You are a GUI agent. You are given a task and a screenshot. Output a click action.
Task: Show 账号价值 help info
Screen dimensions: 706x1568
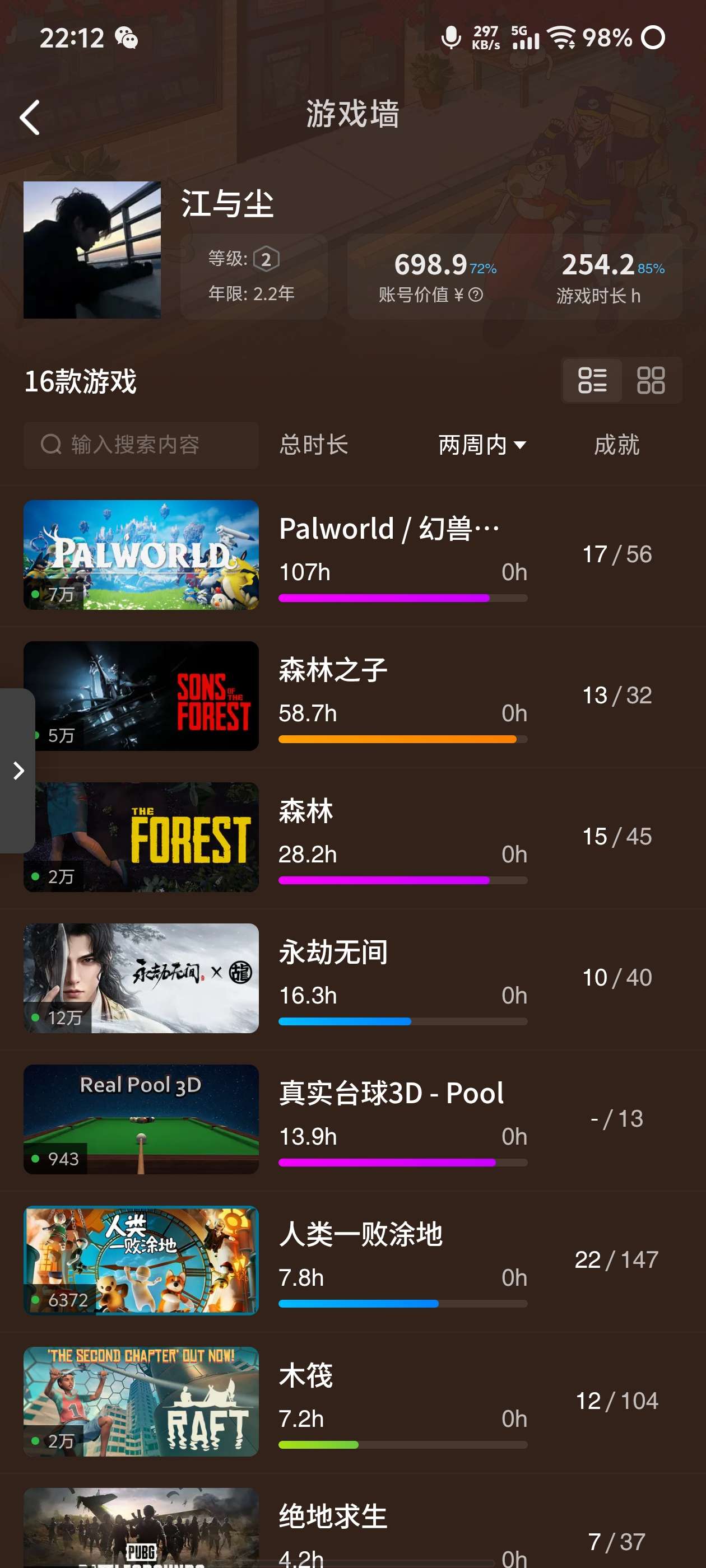[x=476, y=295]
